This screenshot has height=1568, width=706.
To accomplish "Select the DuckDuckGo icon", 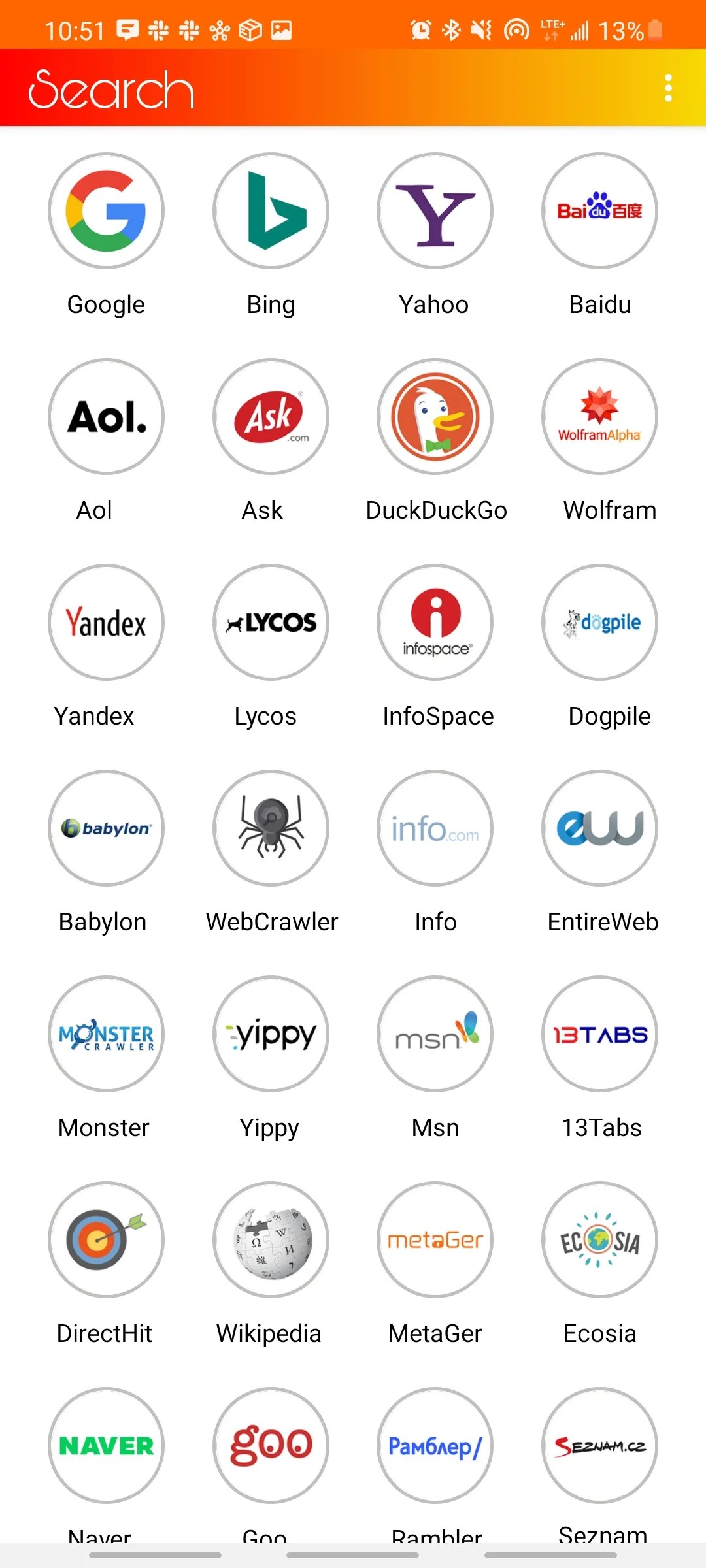I will click(x=435, y=416).
